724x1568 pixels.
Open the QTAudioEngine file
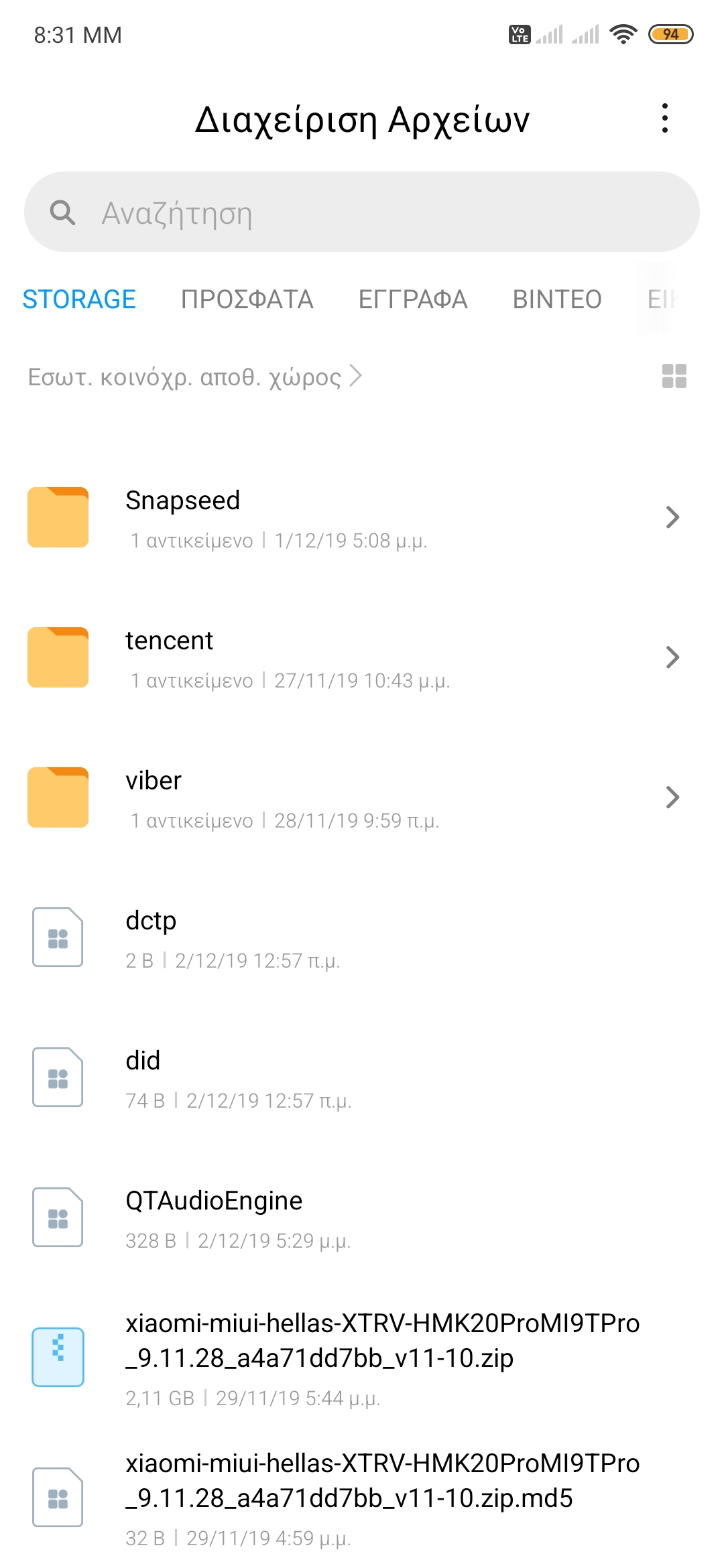click(362, 1218)
